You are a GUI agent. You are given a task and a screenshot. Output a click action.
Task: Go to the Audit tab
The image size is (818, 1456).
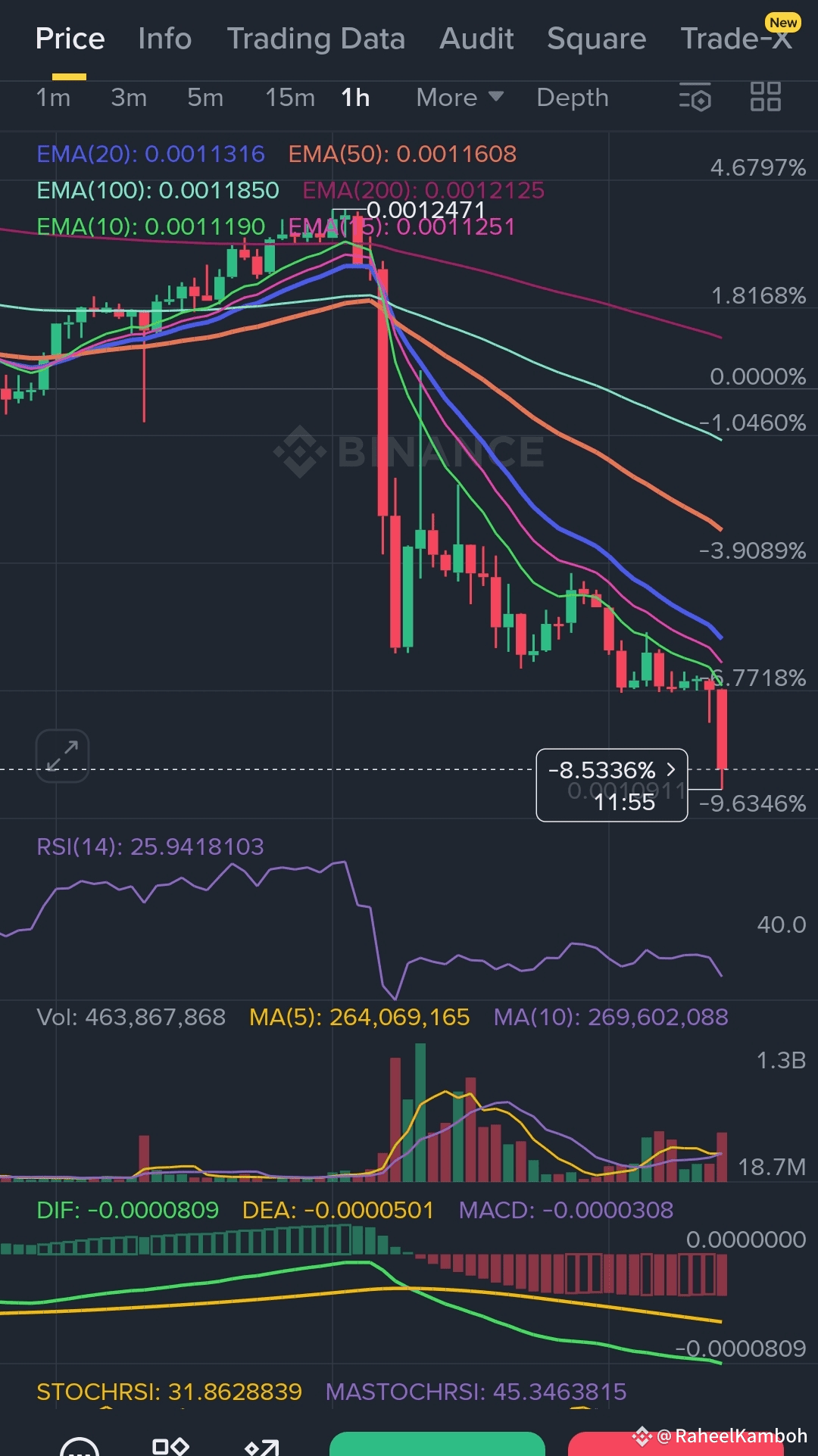[x=476, y=39]
